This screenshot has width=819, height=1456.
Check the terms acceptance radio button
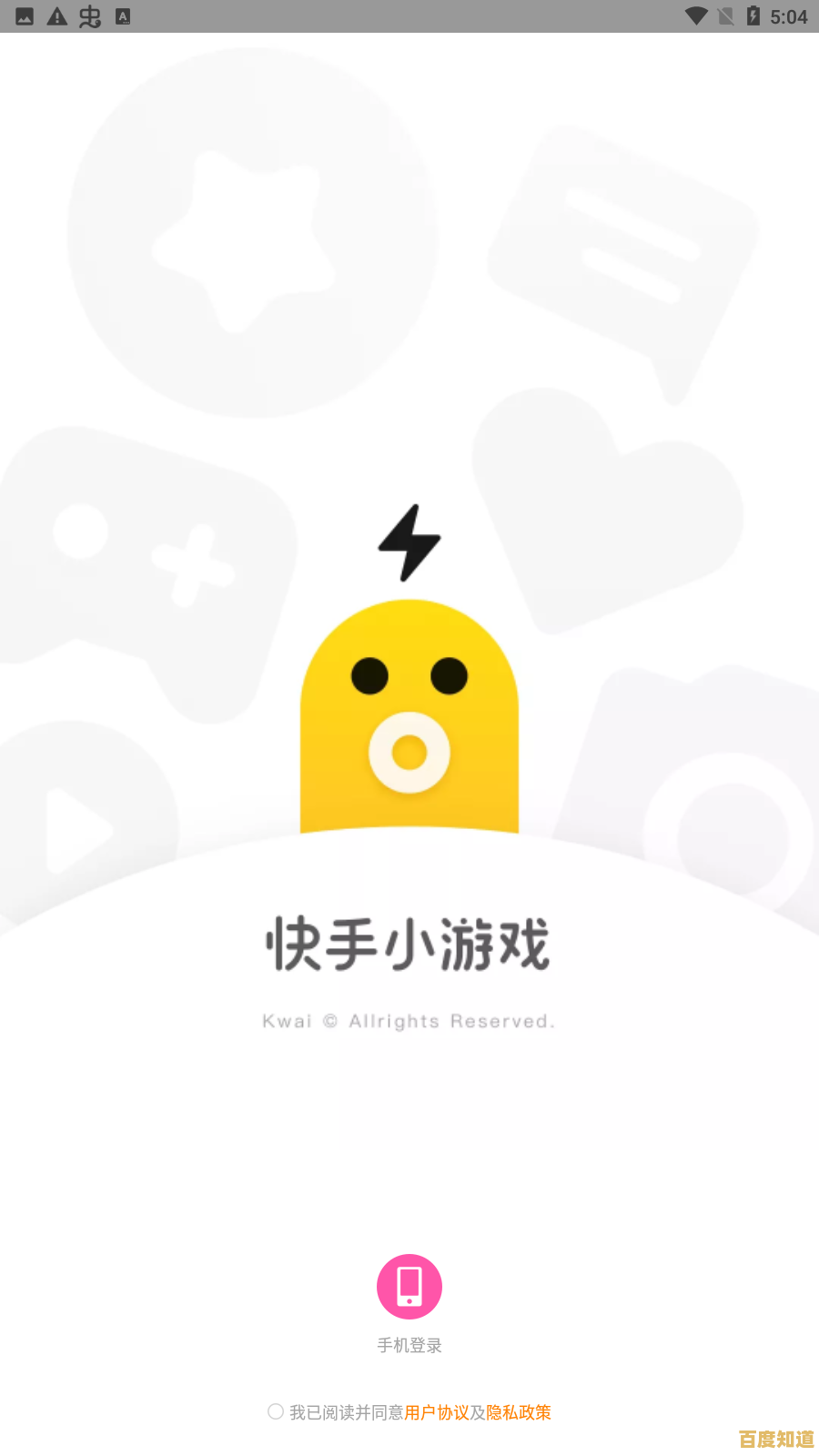click(276, 1411)
